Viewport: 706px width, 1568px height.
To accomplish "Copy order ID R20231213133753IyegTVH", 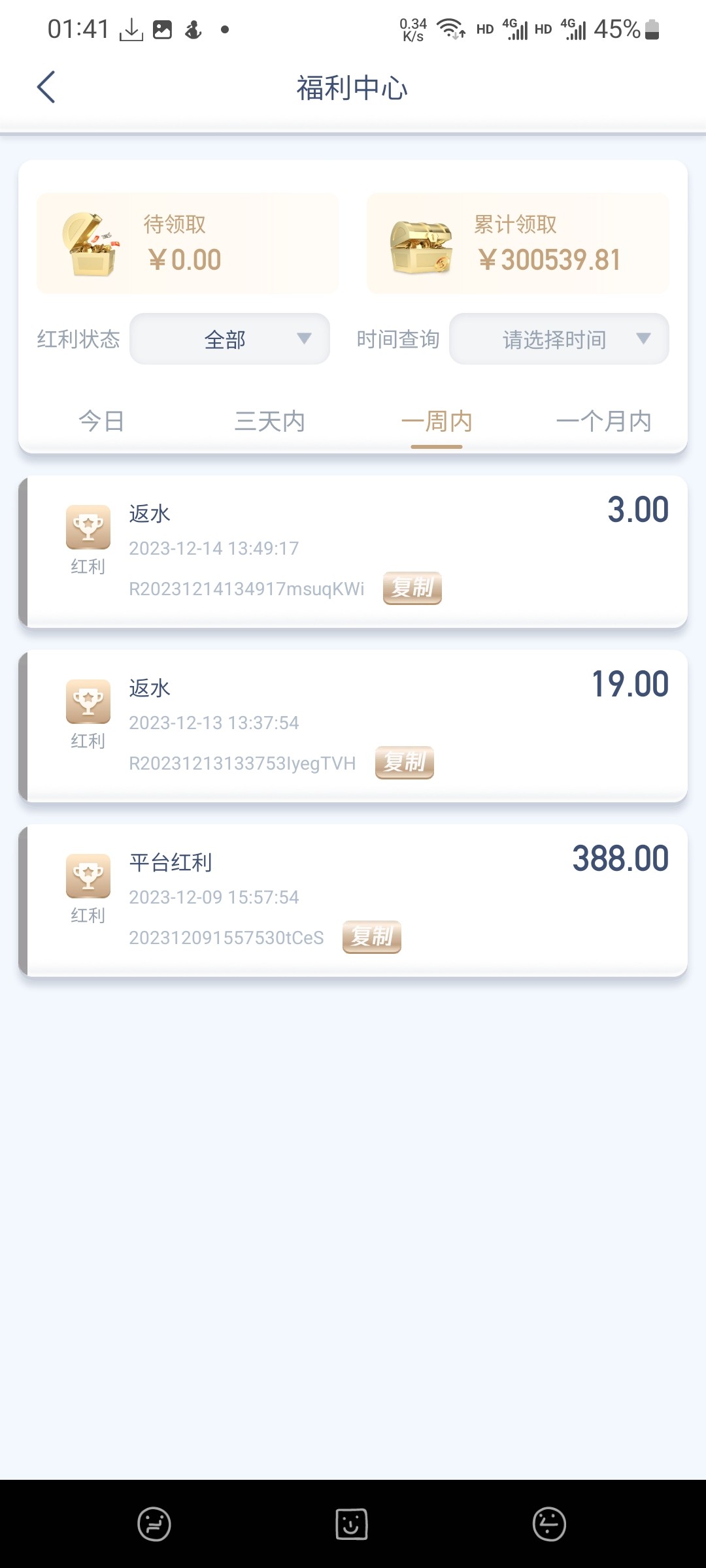I will coord(404,762).
